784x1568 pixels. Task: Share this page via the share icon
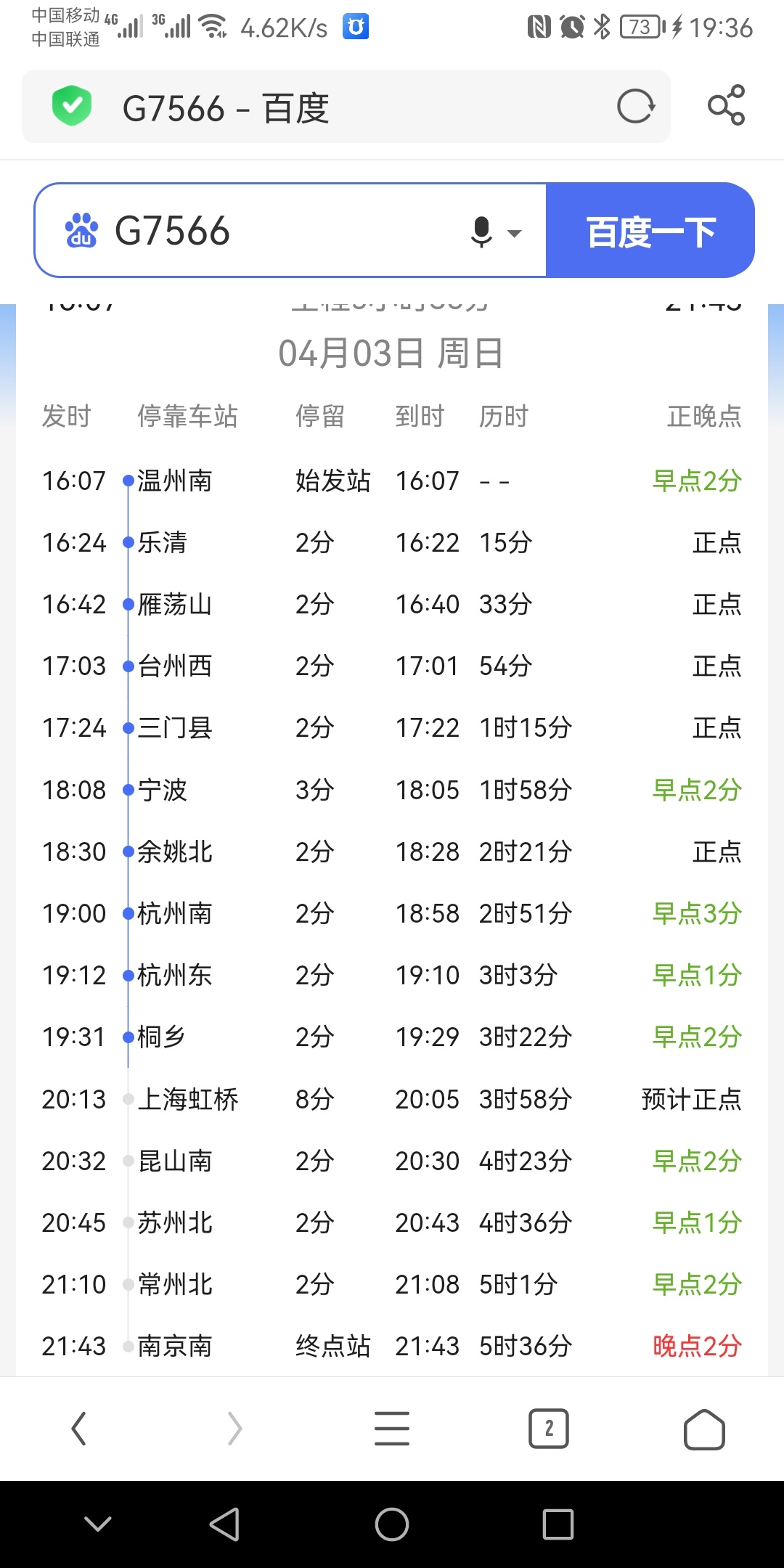point(726,106)
